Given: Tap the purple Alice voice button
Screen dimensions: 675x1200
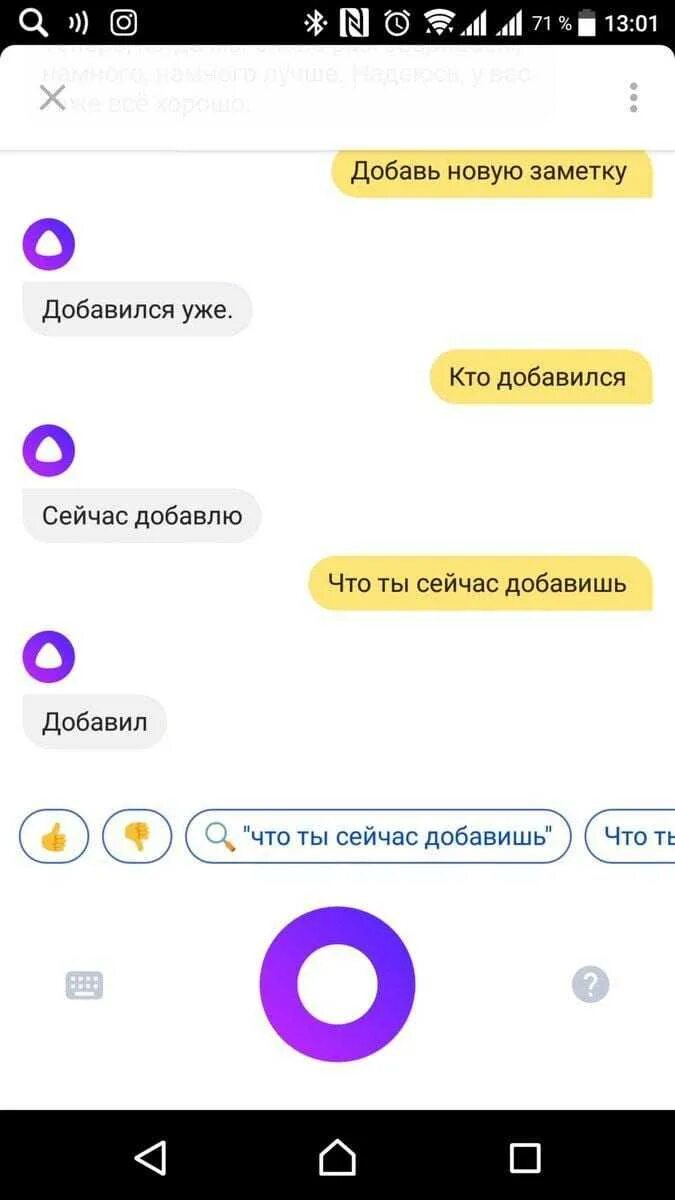Looking at the screenshot, I should coord(337,984).
